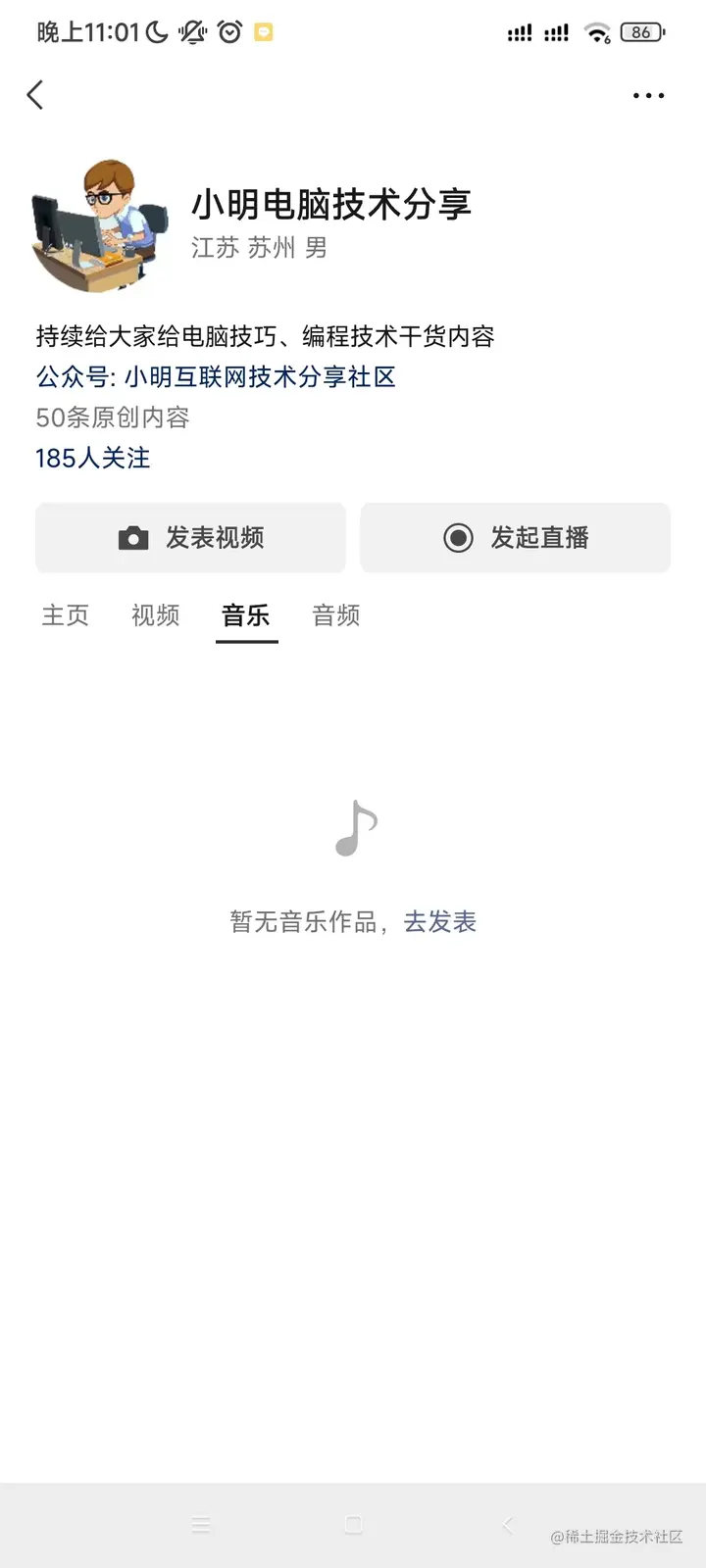The height and width of the screenshot is (1568, 706).
Task: Open the three-dot overflow menu
Action: point(648,95)
